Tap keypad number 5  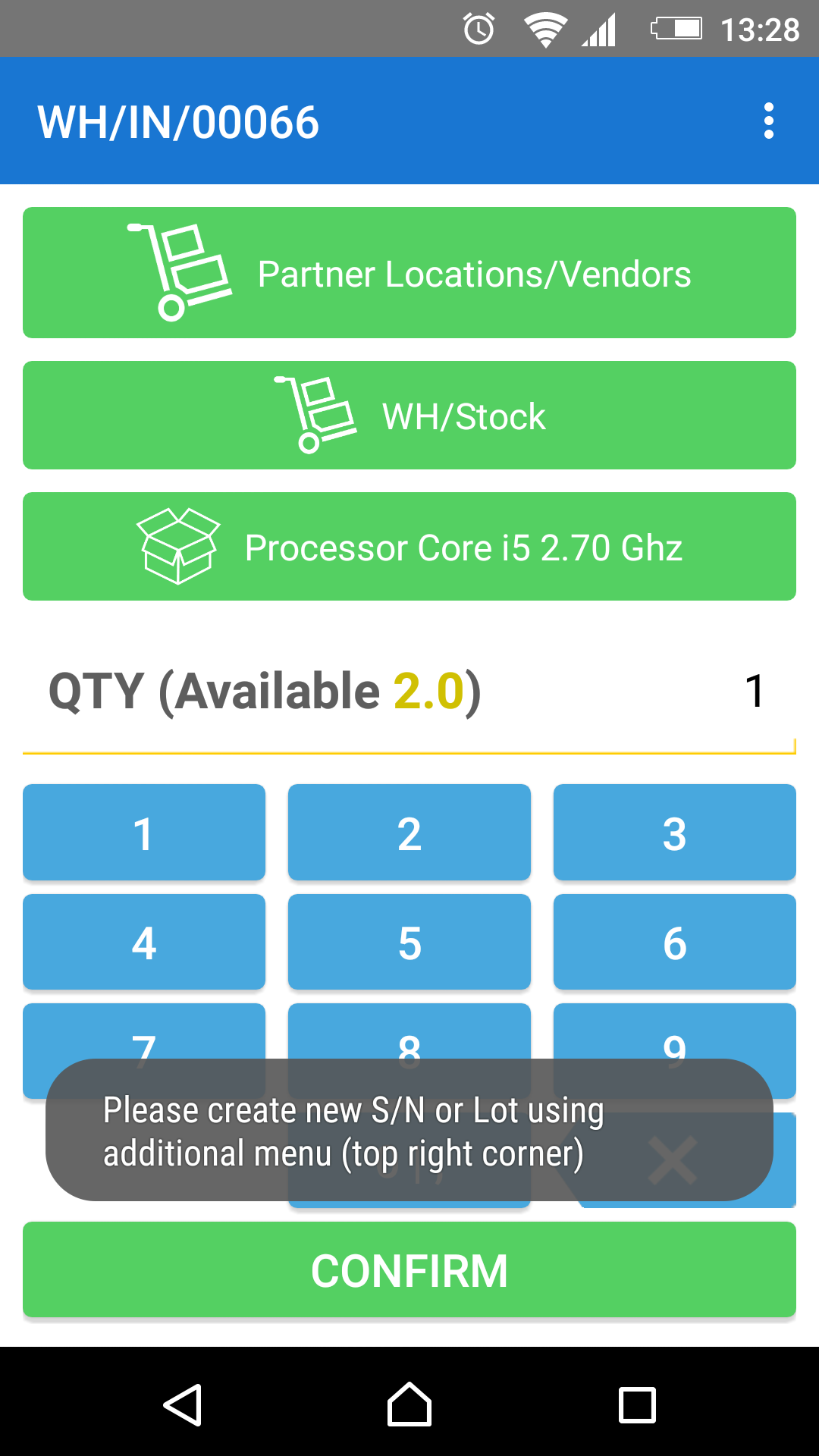tap(409, 942)
